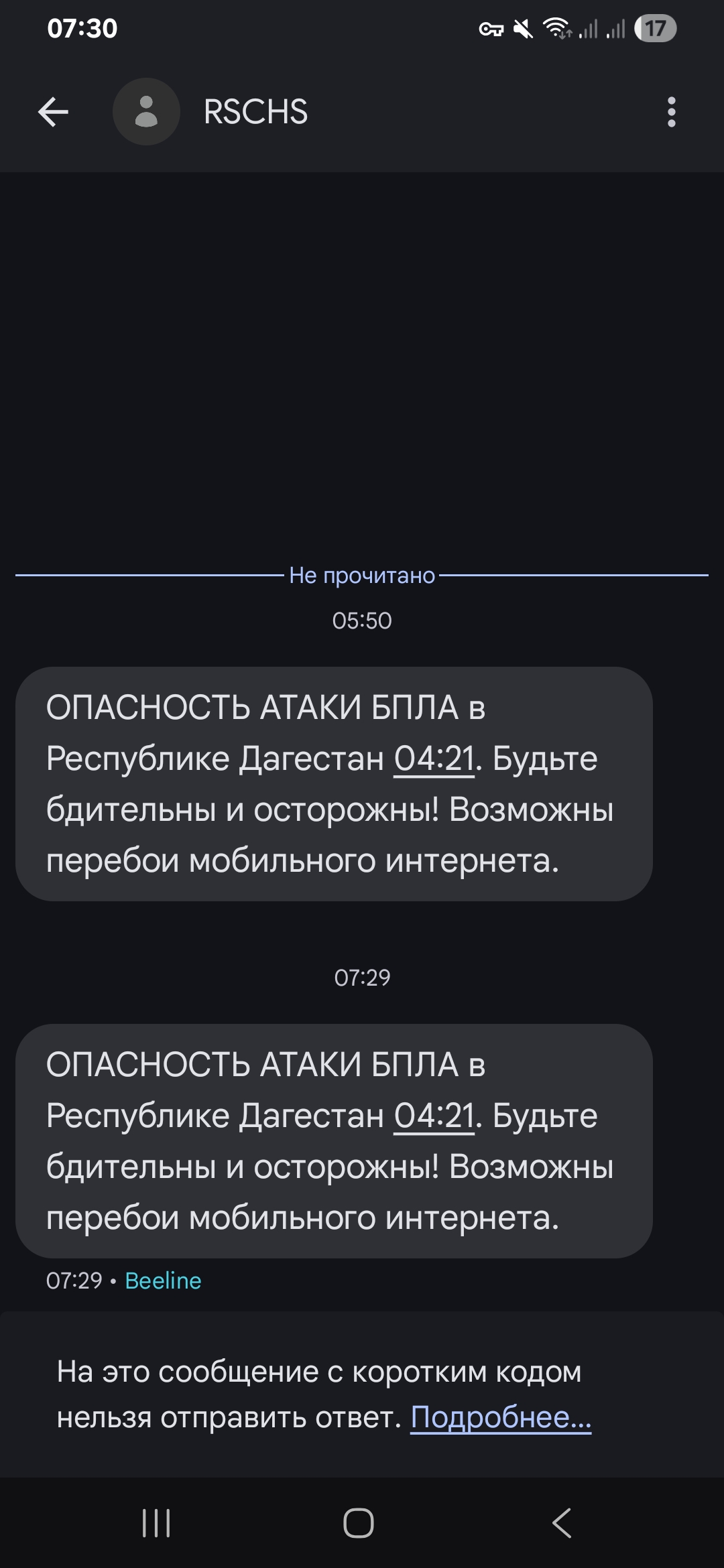Open the RSCHS contact avatar
Screen dimensions: 724x1568
click(x=146, y=112)
